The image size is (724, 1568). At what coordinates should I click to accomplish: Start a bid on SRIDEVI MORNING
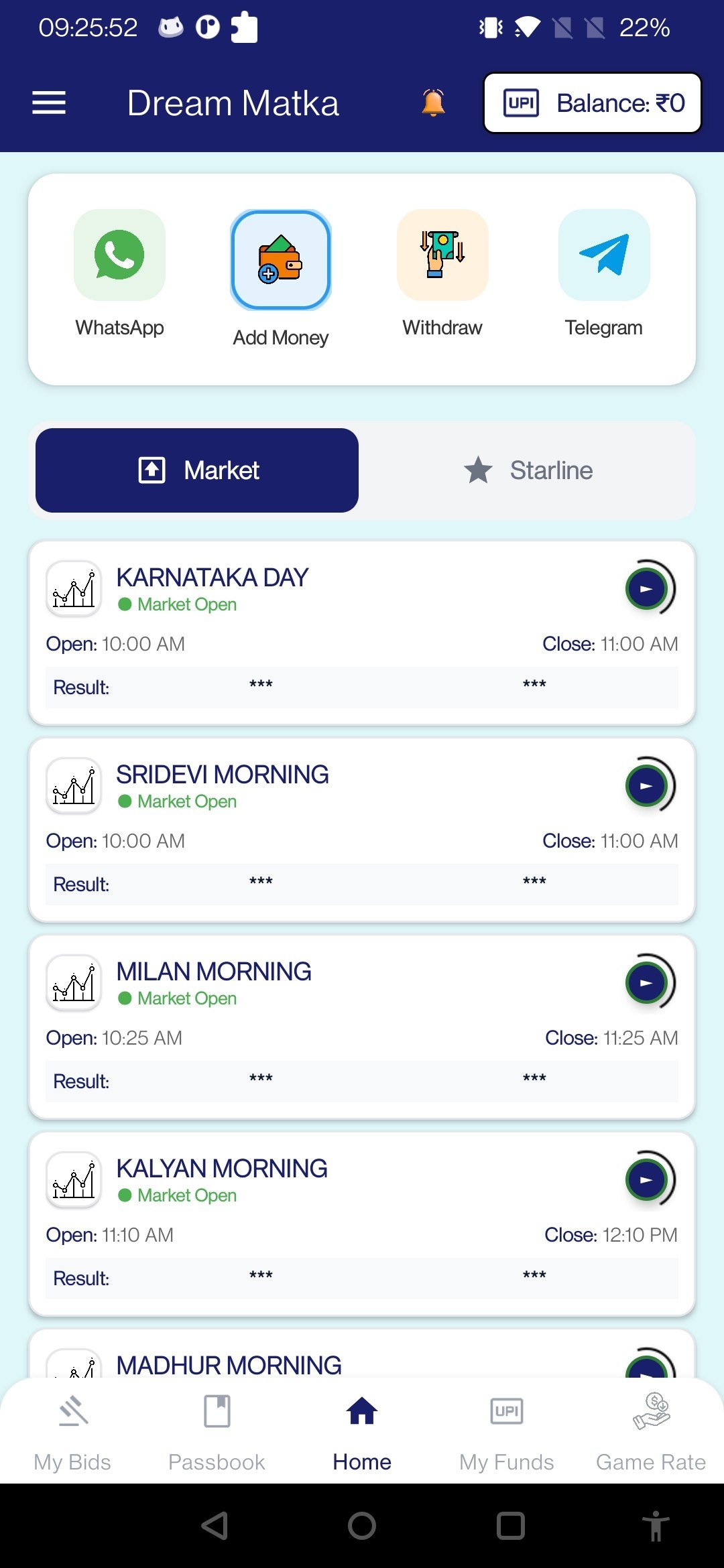click(x=646, y=785)
